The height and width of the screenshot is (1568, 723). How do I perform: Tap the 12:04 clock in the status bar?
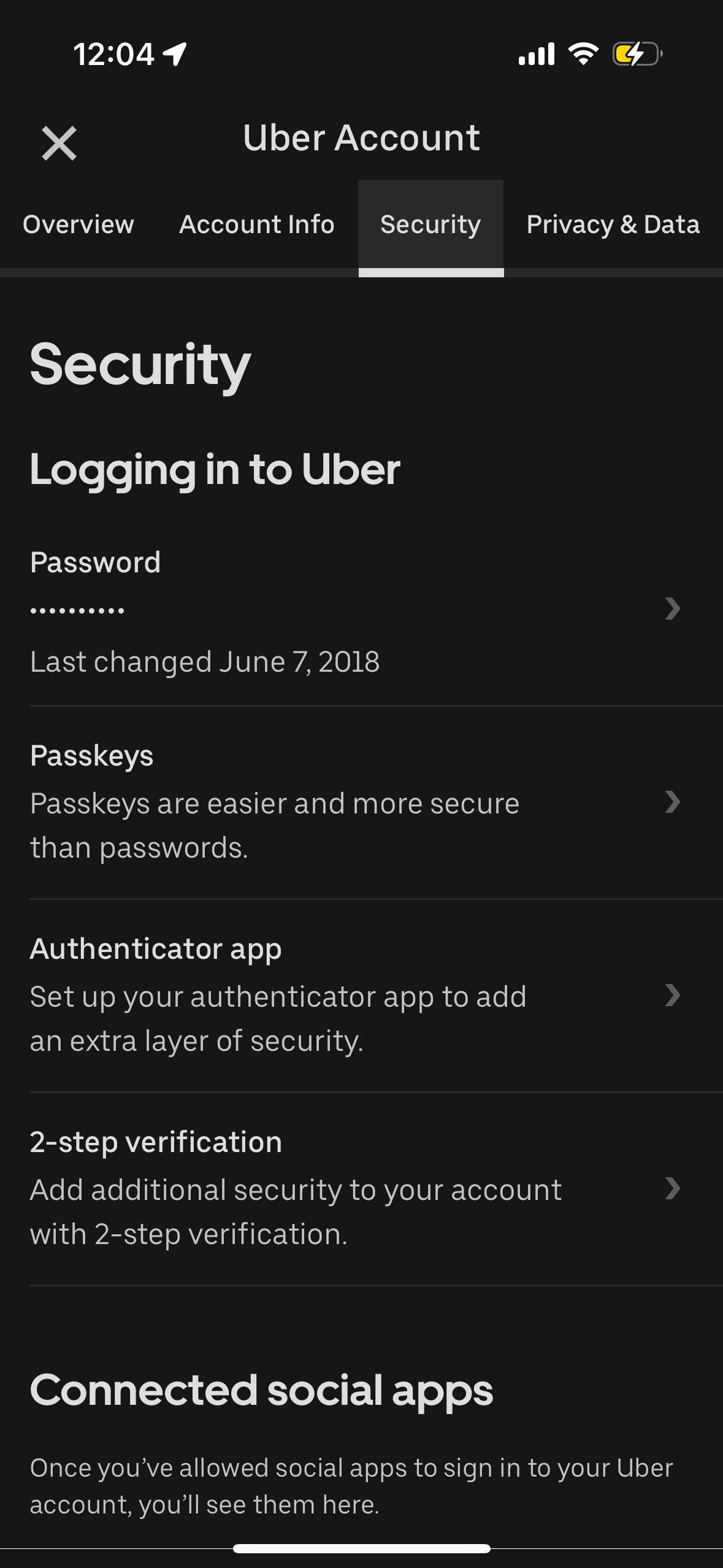point(115,54)
